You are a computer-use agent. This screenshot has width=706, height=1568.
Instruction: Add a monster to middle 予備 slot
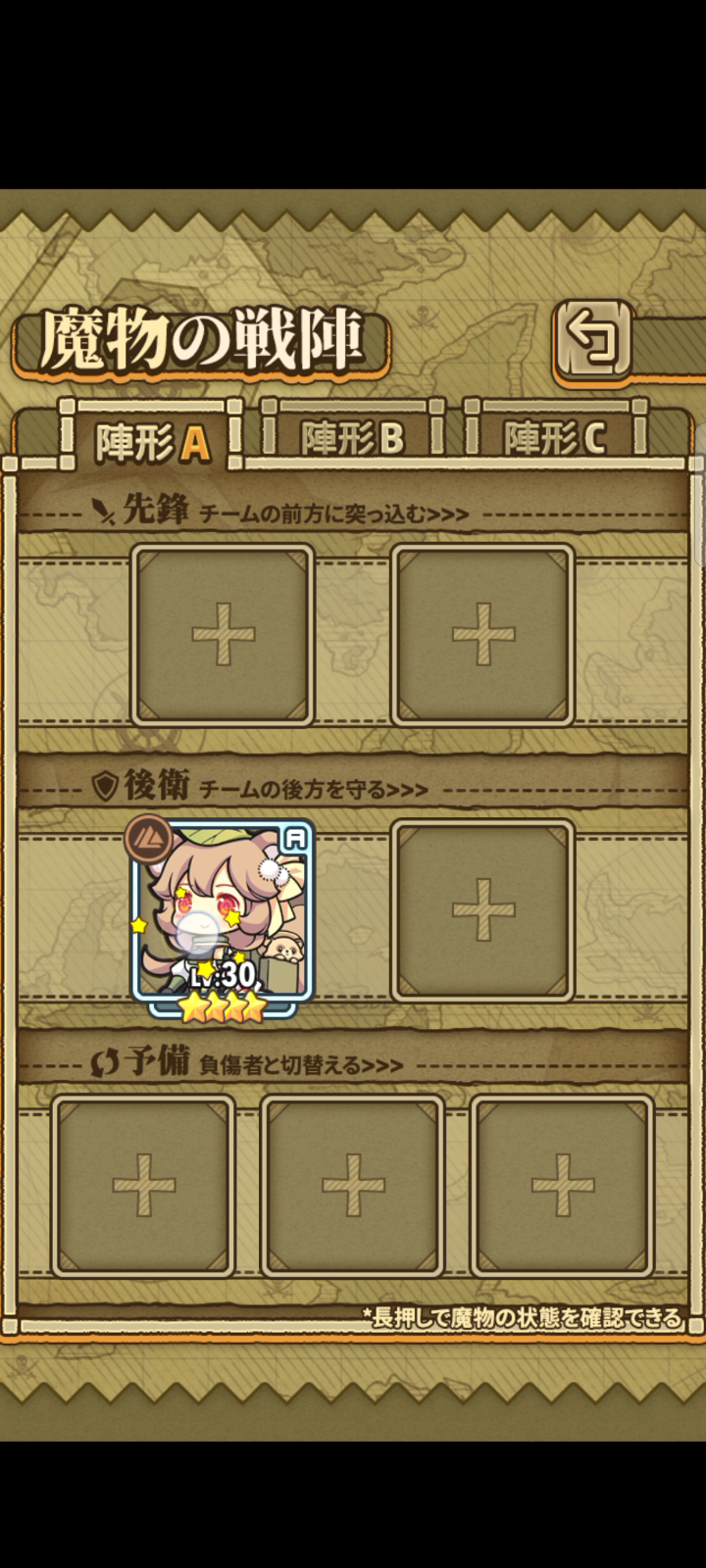point(353,1186)
